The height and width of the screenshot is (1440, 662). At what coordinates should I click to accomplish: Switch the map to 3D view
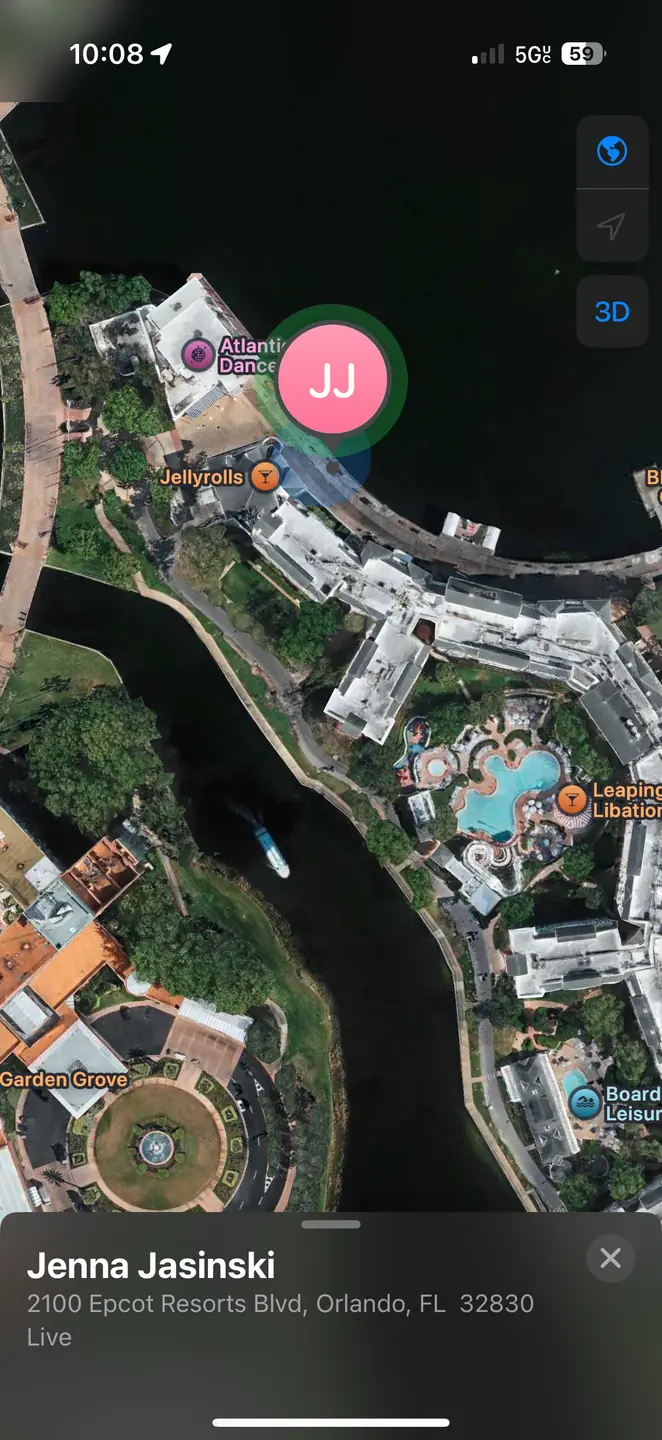point(611,311)
